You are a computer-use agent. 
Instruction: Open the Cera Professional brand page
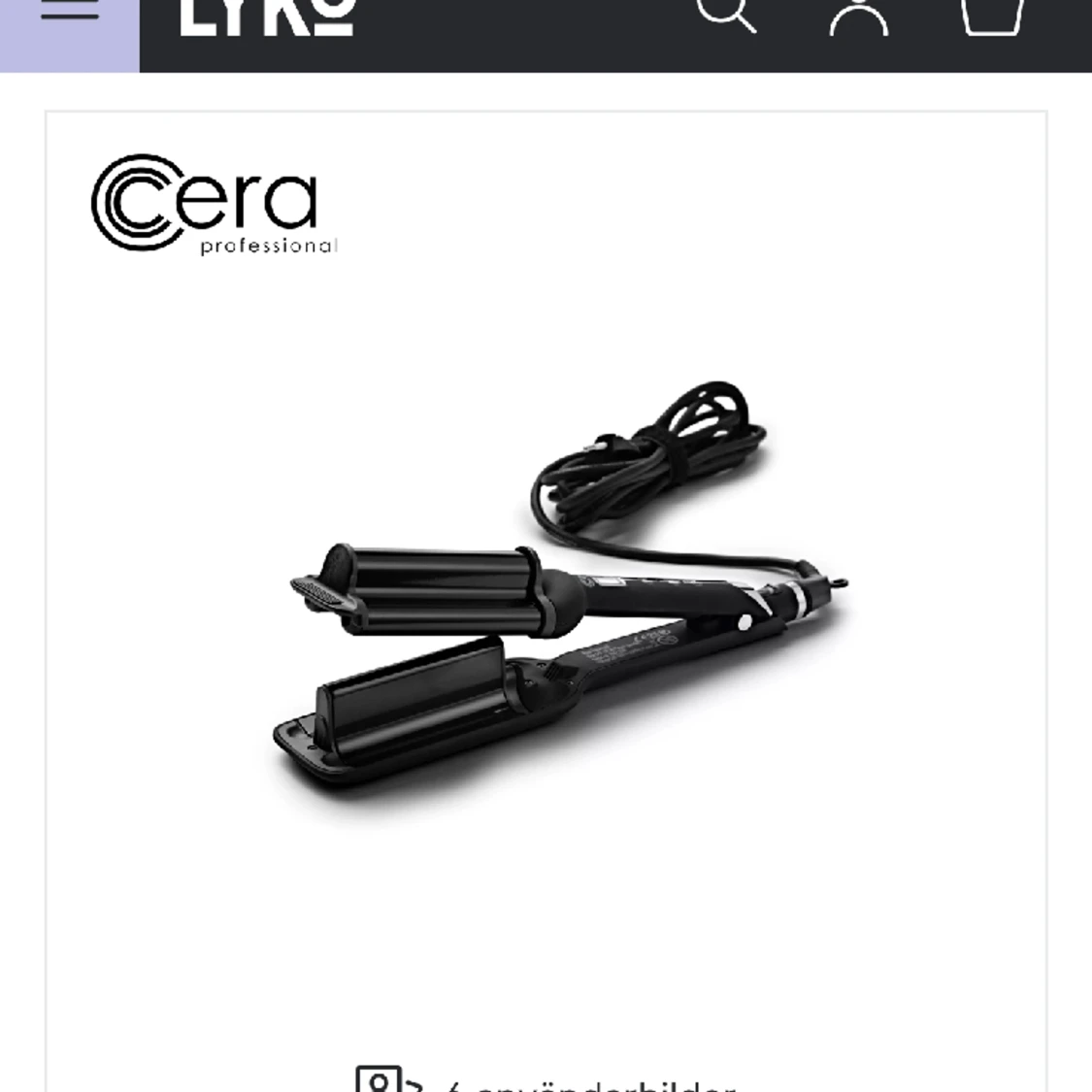(x=214, y=205)
